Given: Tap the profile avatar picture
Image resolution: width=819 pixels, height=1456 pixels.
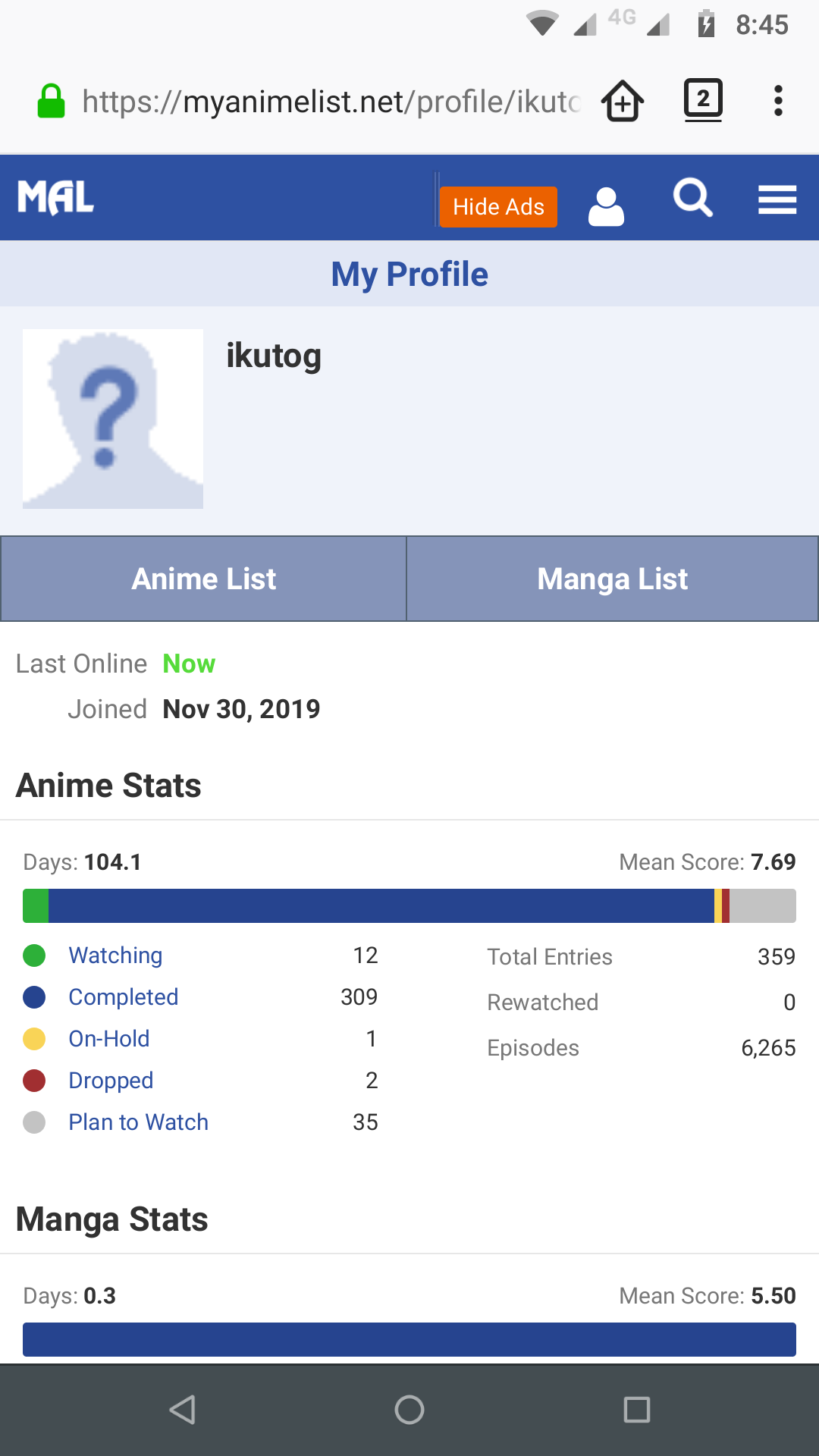Looking at the screenshot, I should 113,419.
